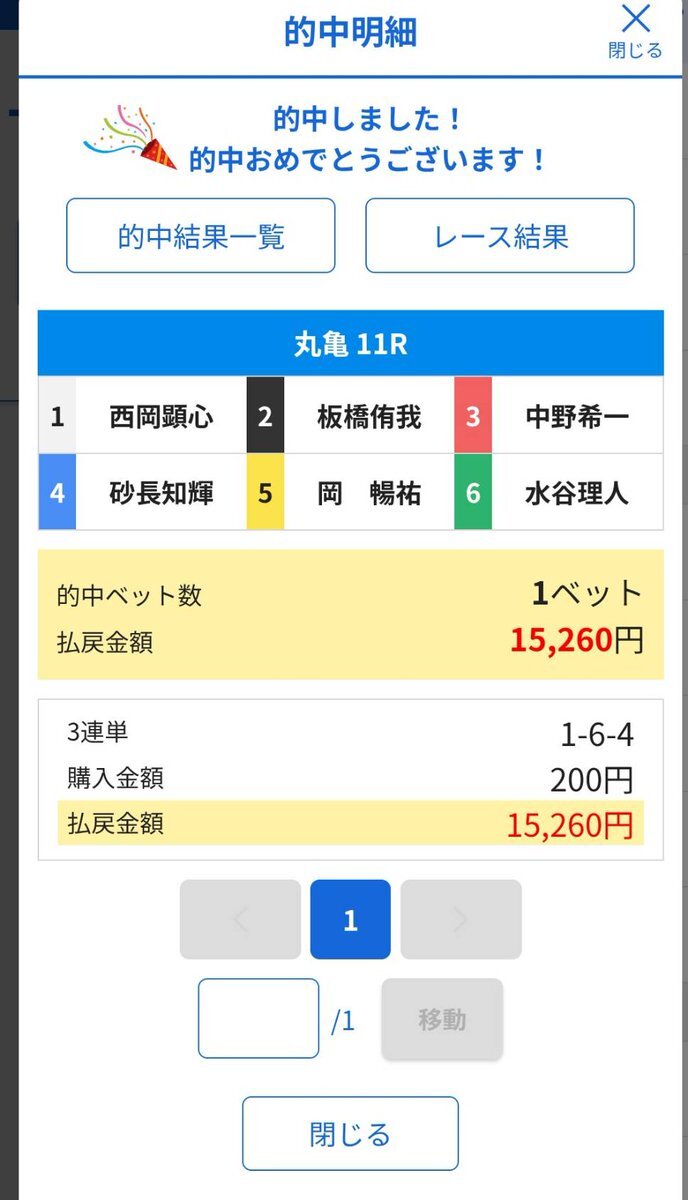This screenshot has height=1200, width=688.
Task: Go to the previous page arrow
Action: click(240, 920)
